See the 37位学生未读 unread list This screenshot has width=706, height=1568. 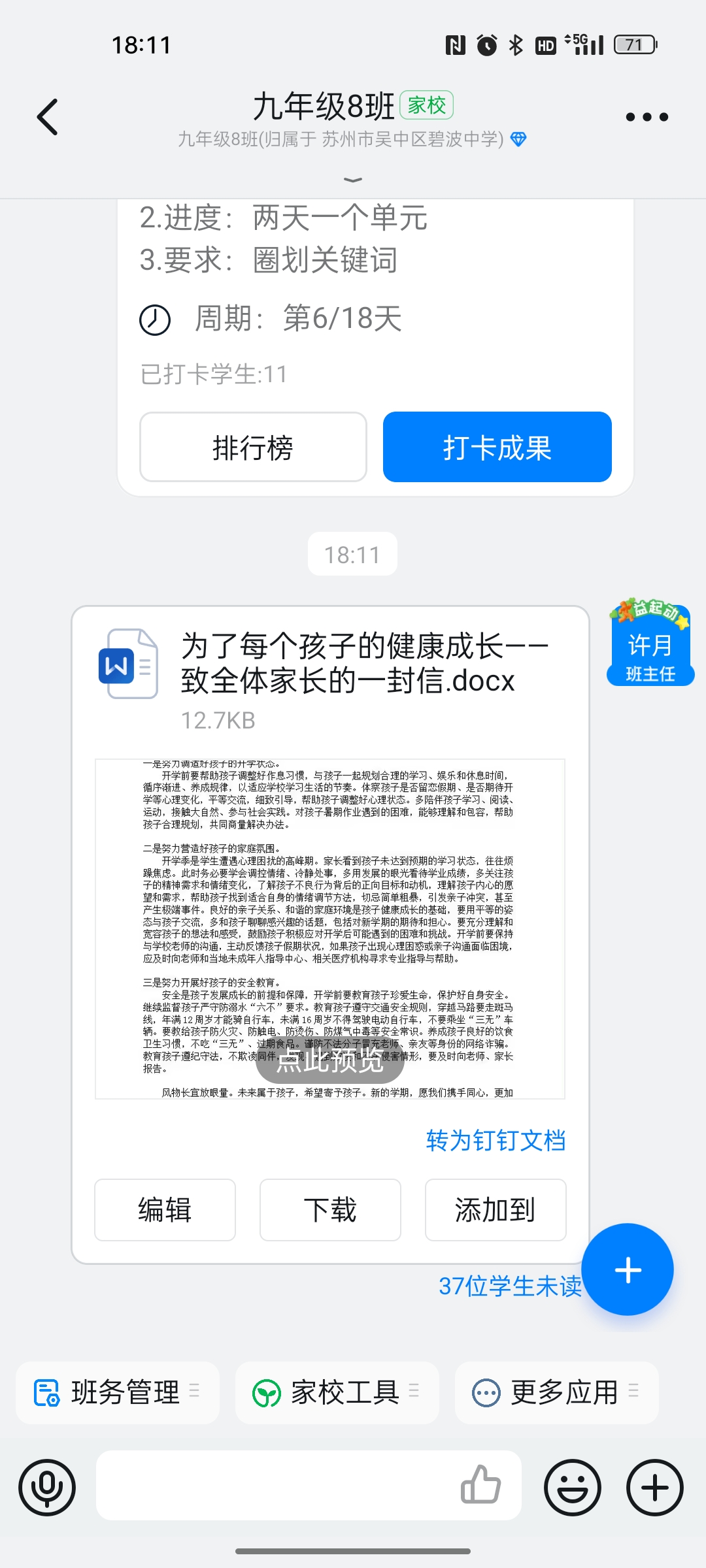(510, 1286)
